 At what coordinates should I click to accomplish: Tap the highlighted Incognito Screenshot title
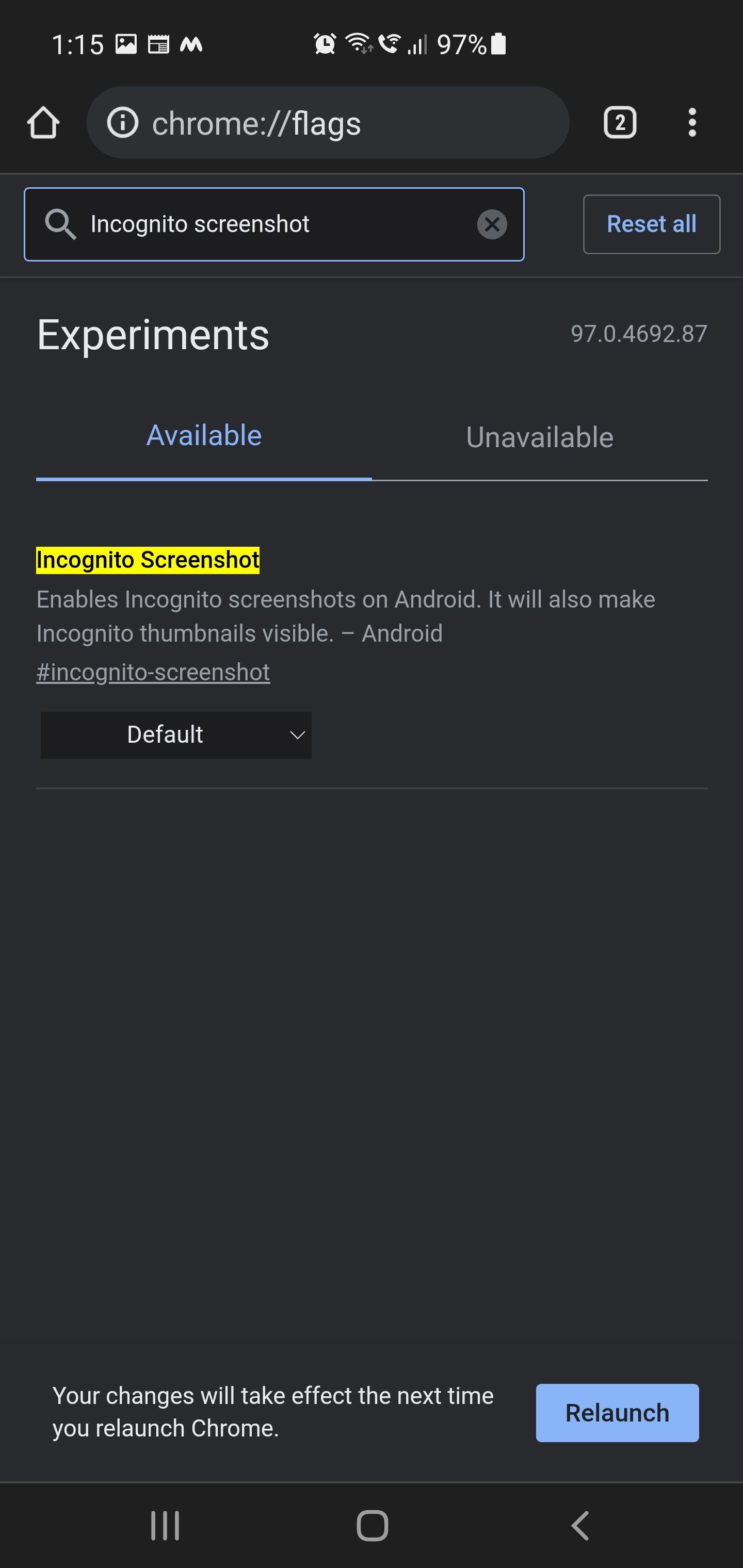(148, 559)
